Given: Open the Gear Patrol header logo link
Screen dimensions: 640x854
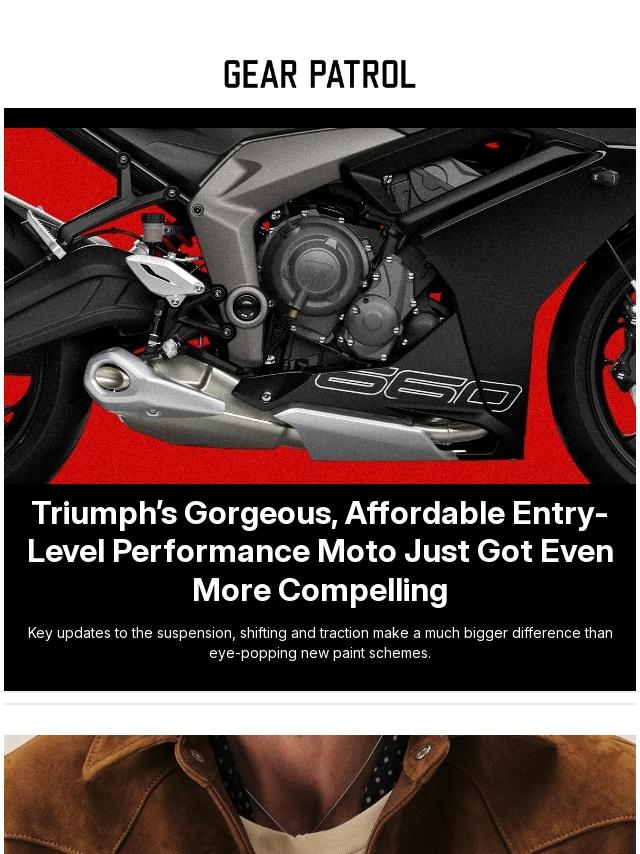Looking at the screenshot, I should [320, 75].
